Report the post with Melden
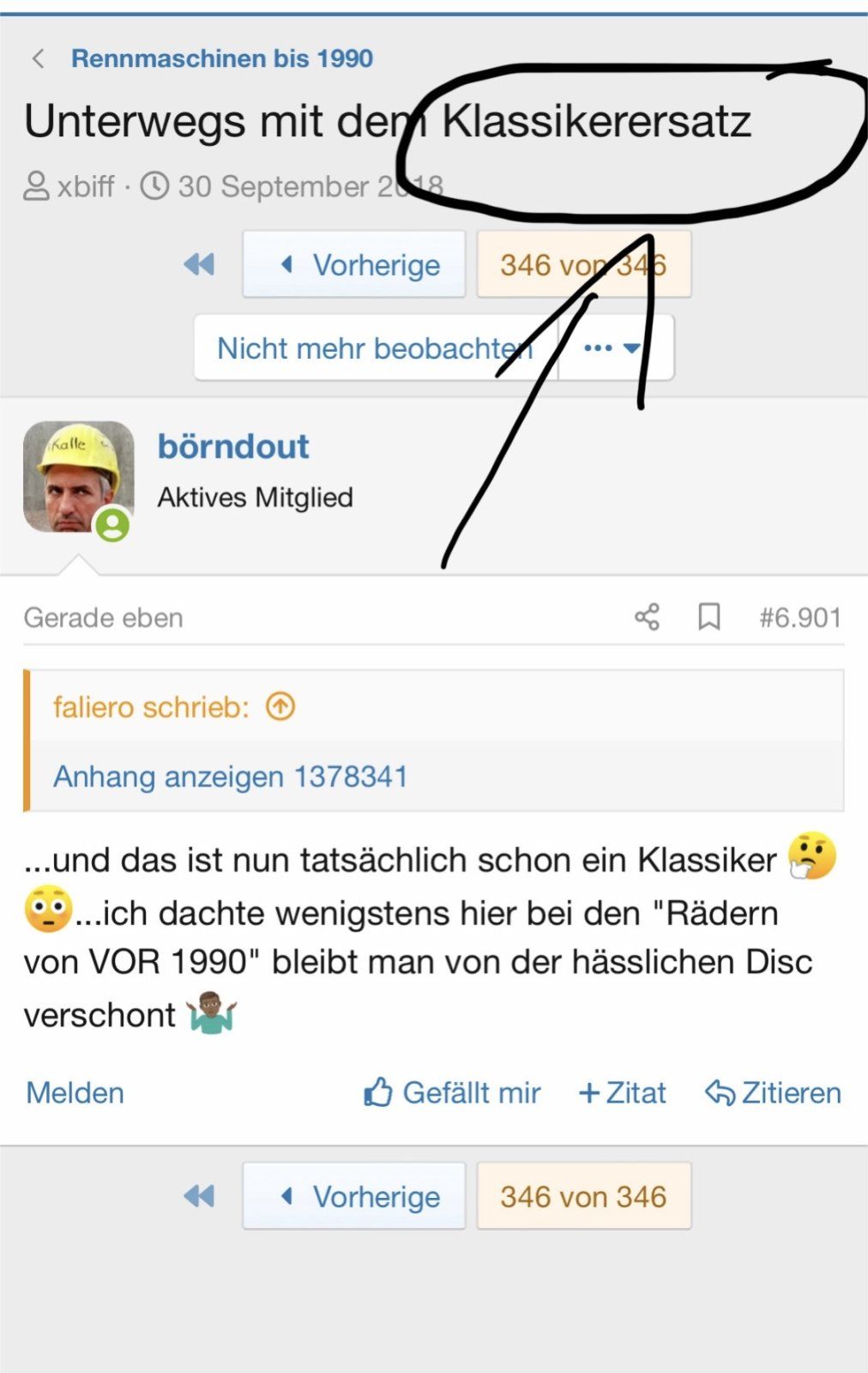Viewport: 868px width, 1373px height. coord(75,1092)
